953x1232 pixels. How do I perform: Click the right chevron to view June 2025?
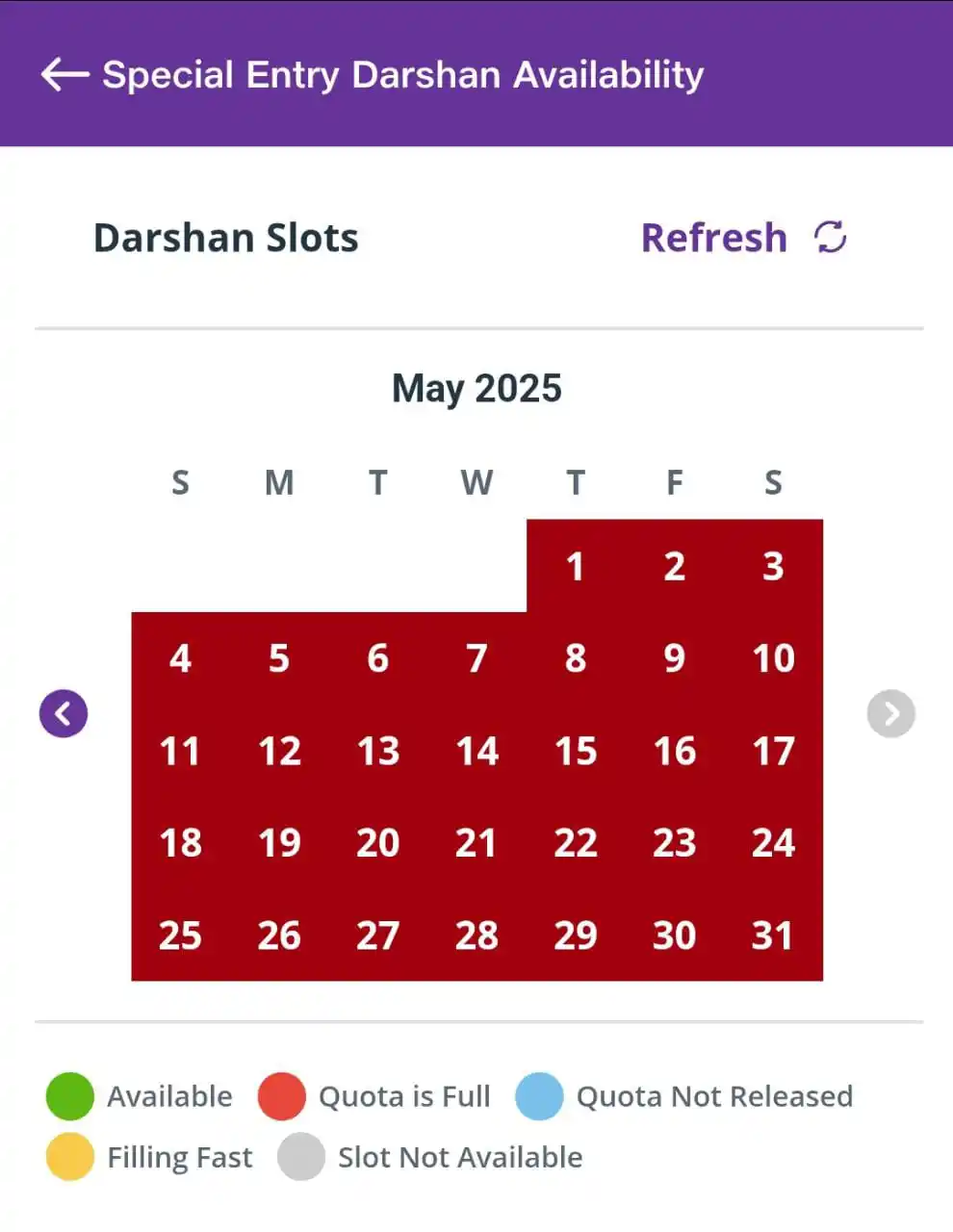890,712
